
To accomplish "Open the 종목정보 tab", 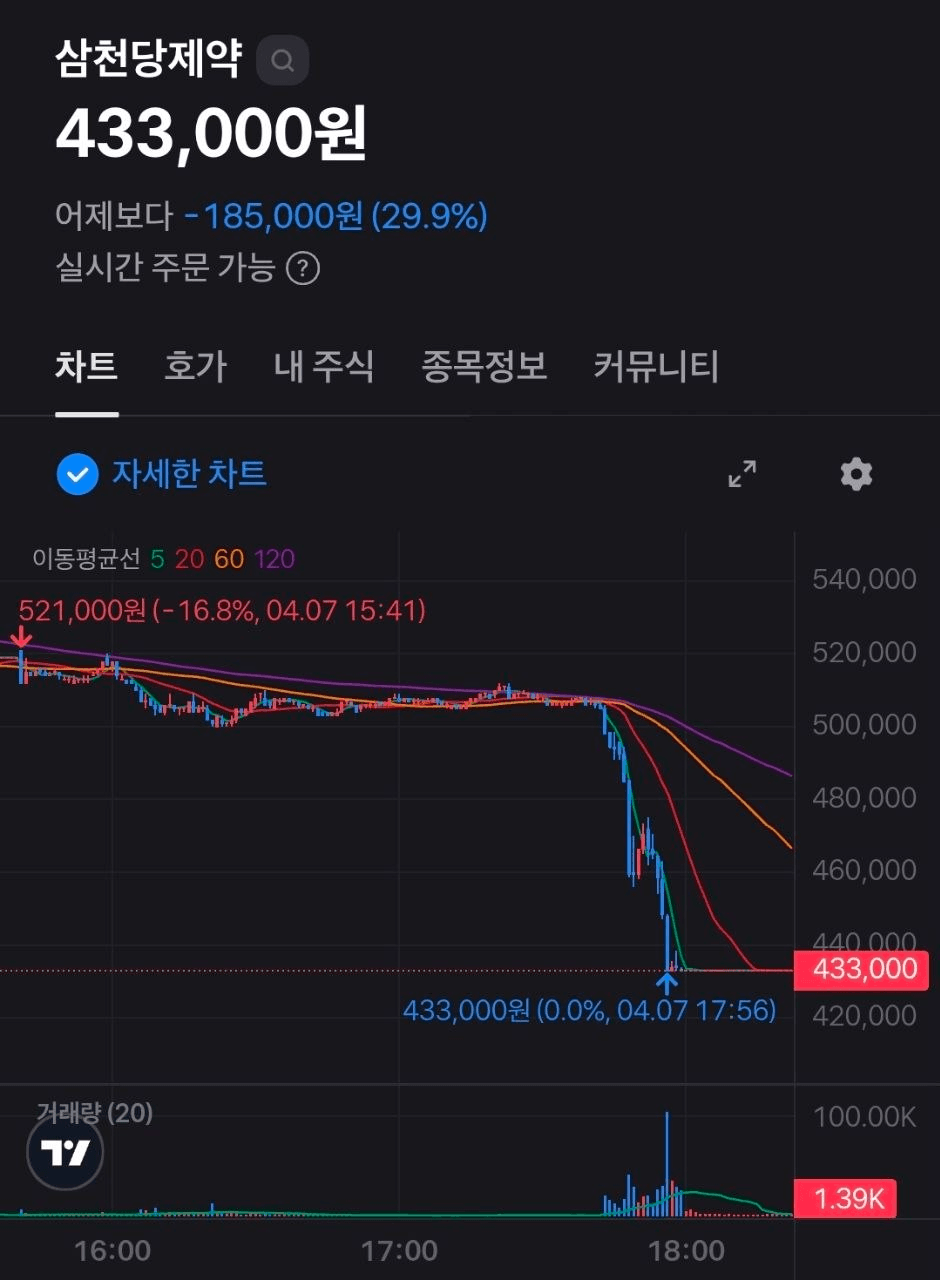I will (484, 367).
